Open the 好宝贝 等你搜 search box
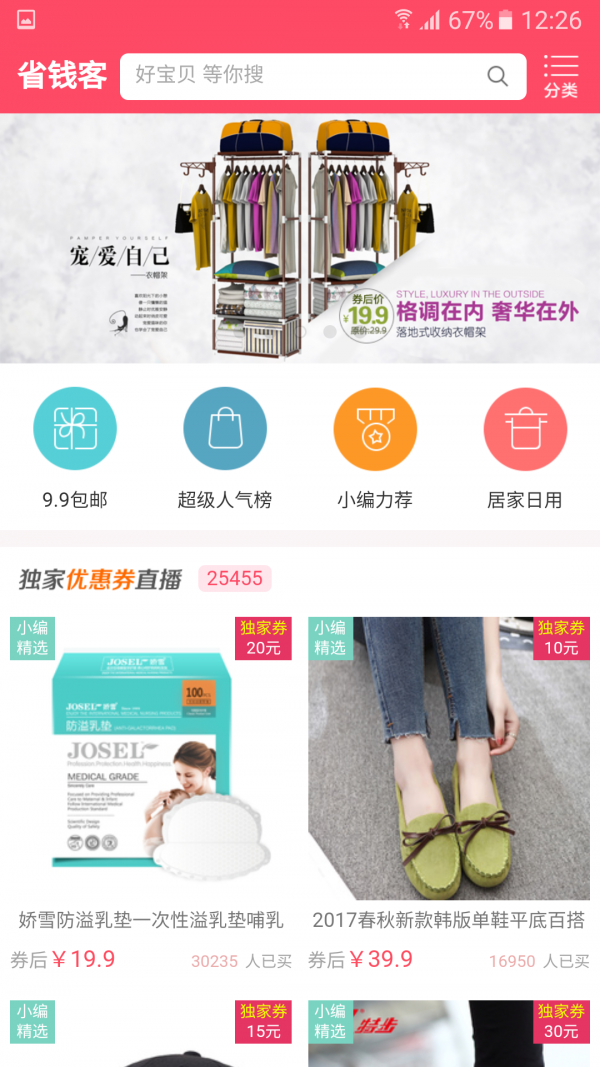The image size is (600, 1067). (x=300, y=76)
